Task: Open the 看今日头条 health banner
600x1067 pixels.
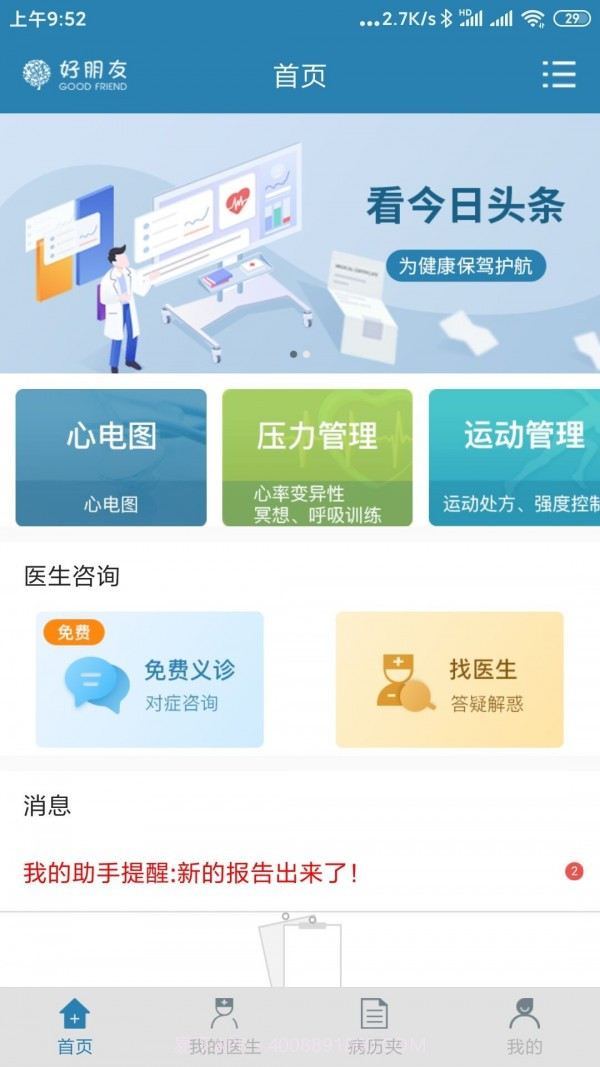Action: [x=300, y=242]
